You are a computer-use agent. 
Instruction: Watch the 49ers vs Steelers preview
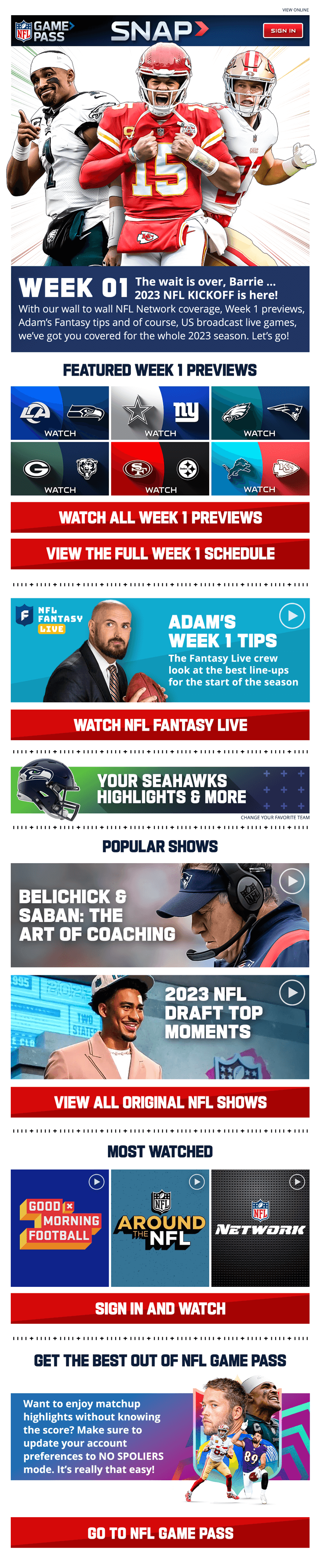(x=160, y=469)
